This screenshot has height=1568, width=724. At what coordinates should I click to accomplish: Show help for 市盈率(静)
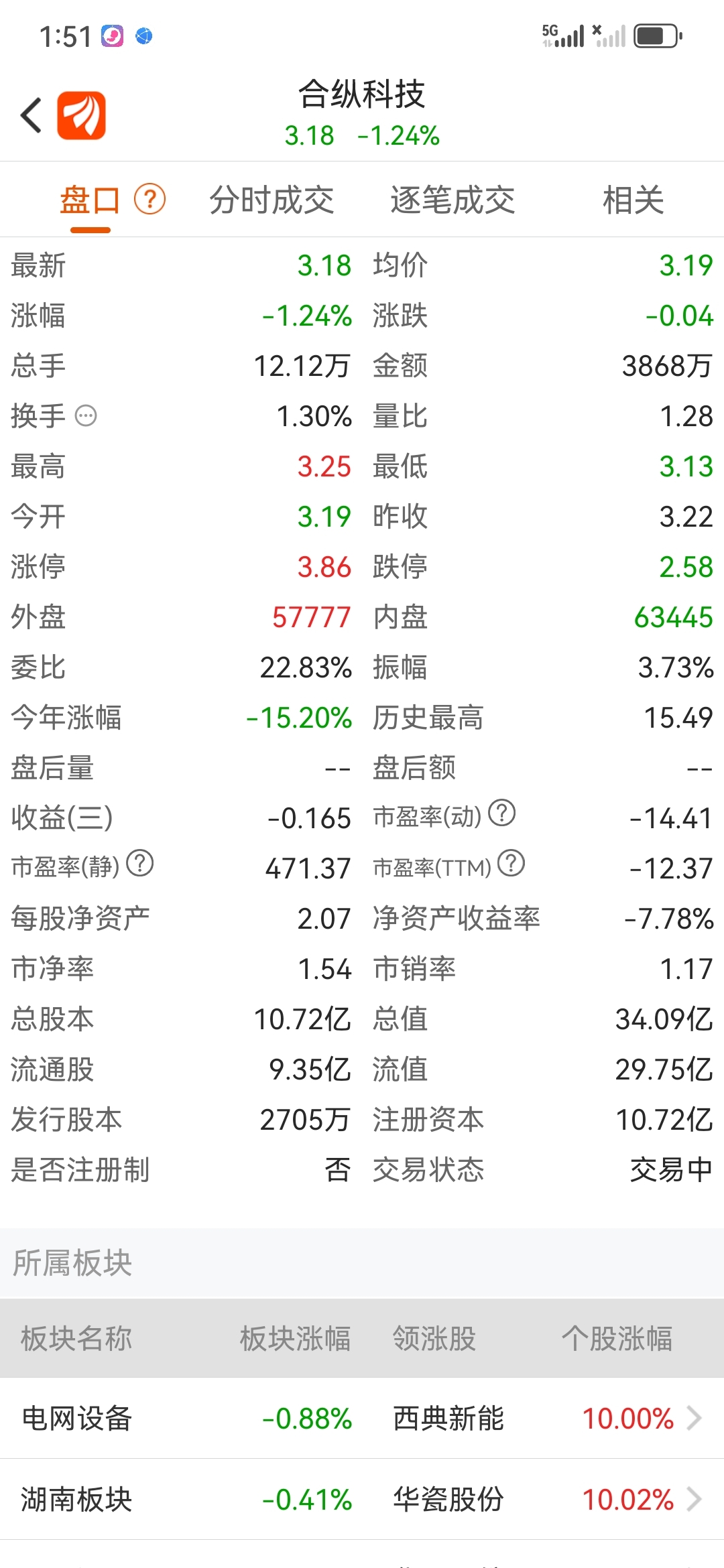[140, 863]
